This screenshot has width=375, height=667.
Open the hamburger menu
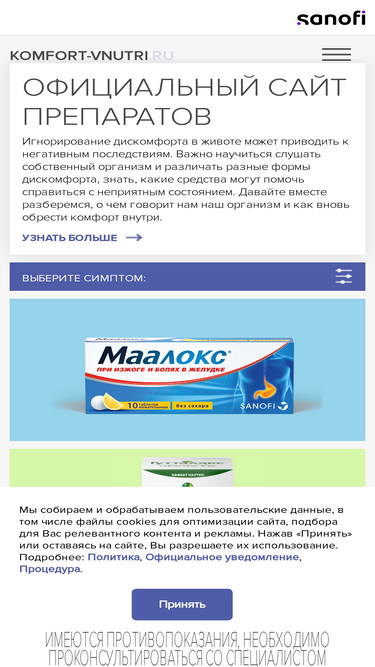click(336, 54)
